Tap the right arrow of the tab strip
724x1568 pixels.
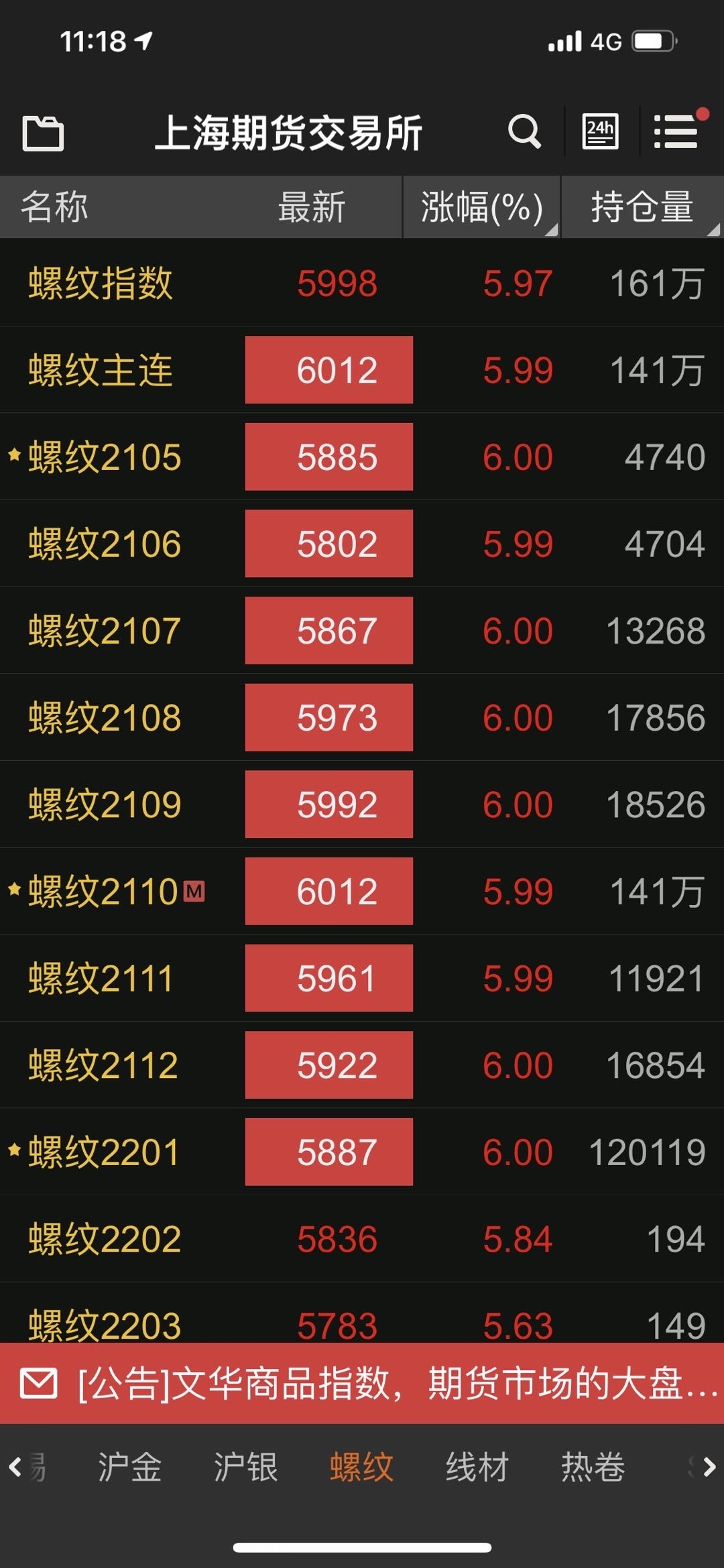pyautogui.click(x=709, y=1467)
